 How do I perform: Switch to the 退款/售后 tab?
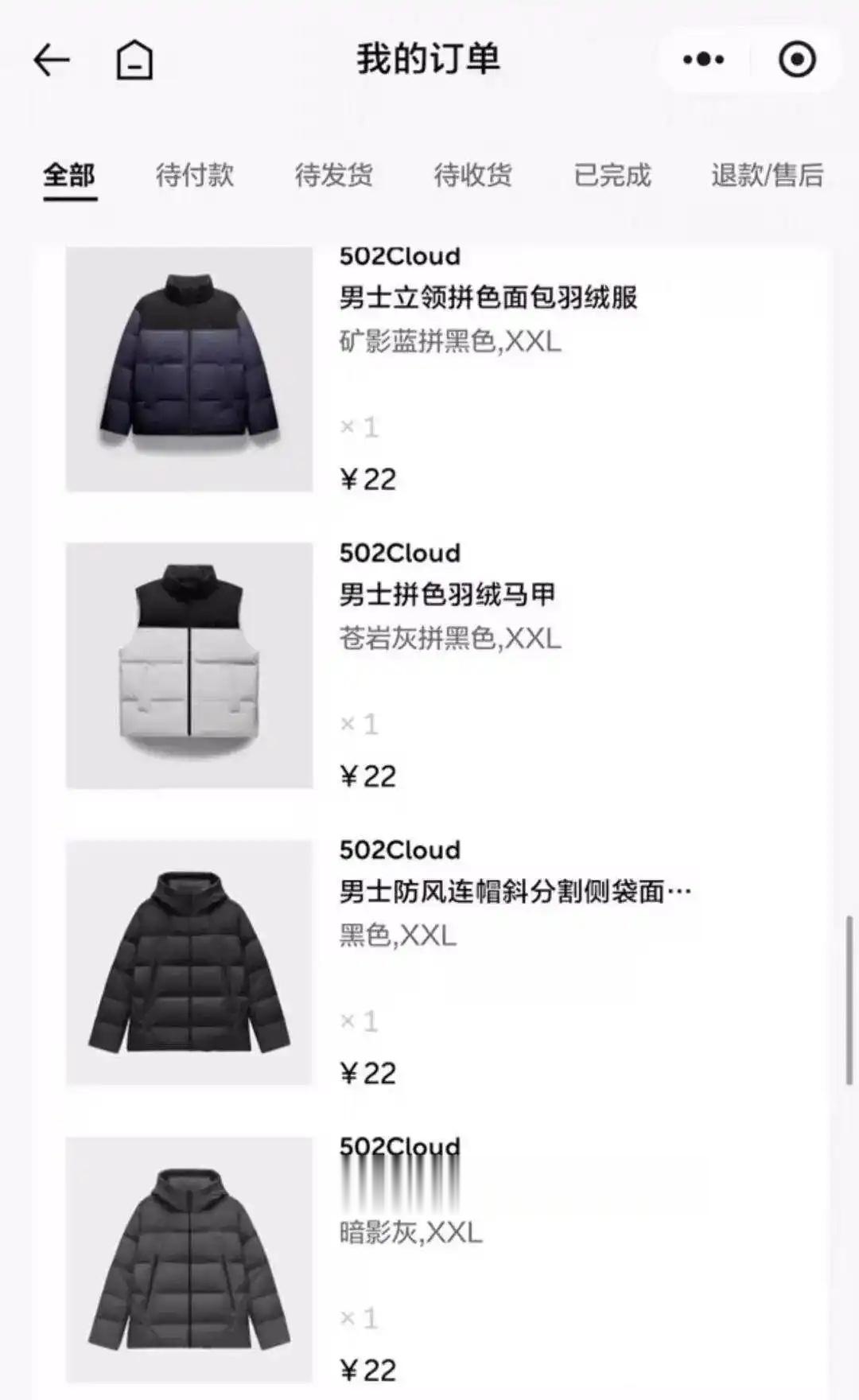click(x=767, y=175)
